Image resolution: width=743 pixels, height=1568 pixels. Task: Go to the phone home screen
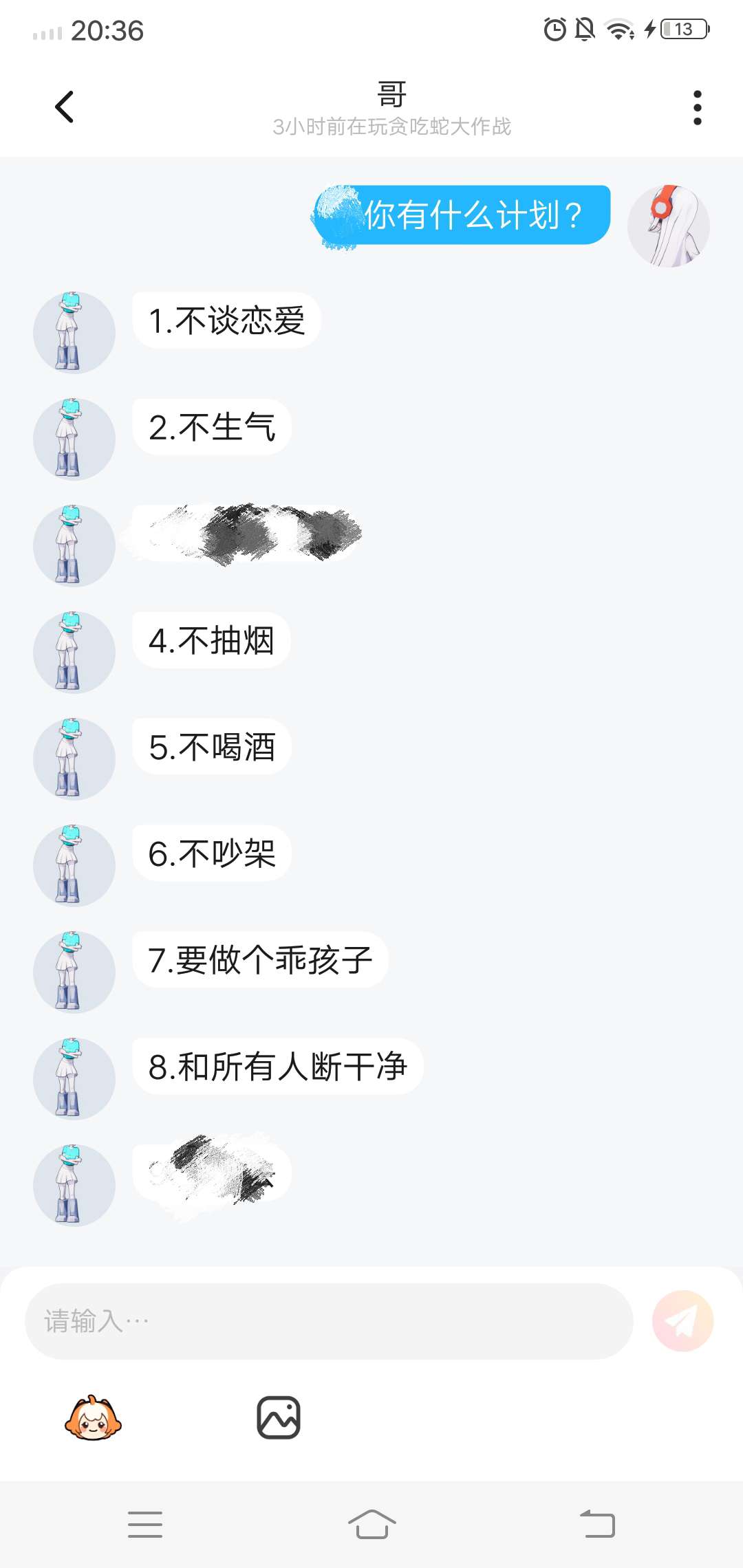click(x=371, y=1525)
